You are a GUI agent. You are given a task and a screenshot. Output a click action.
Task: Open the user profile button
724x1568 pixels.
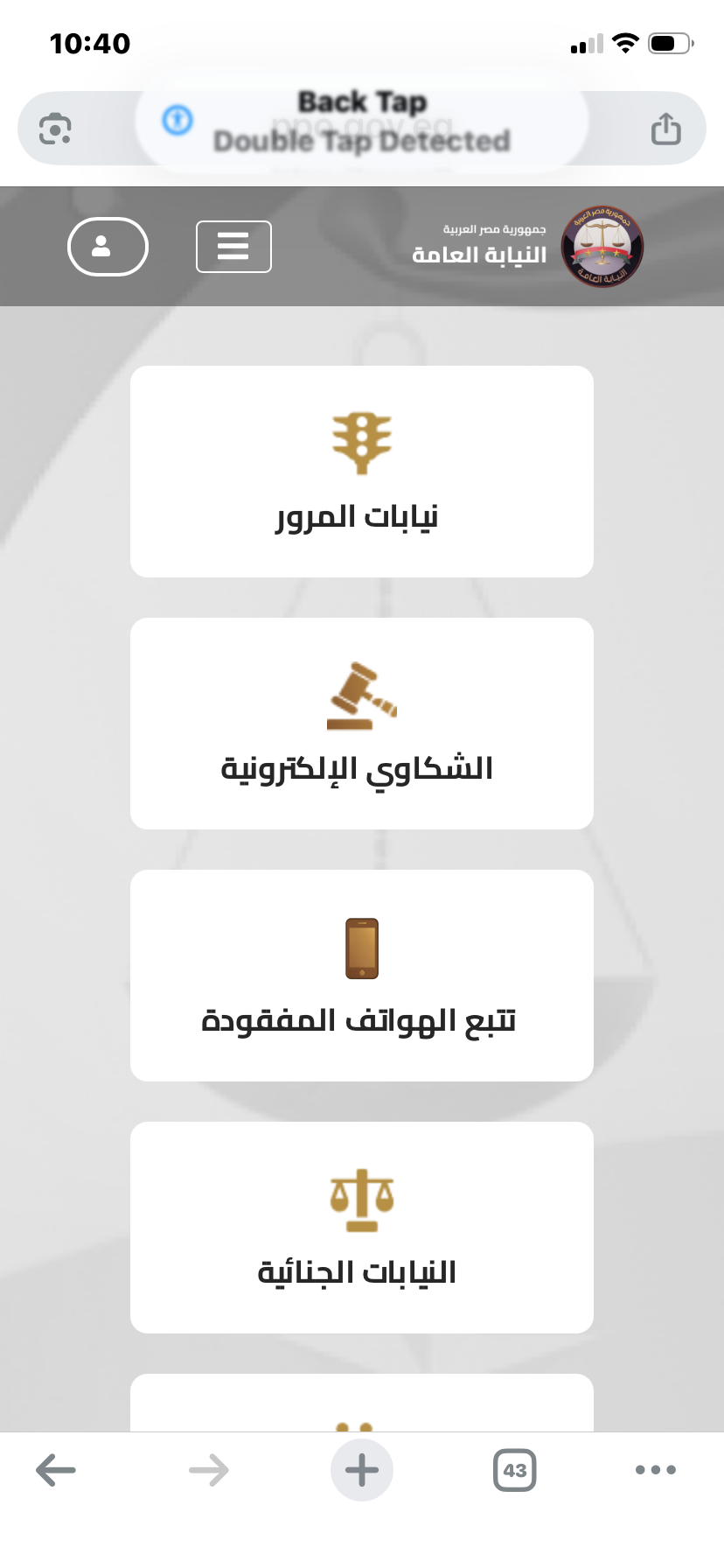pos(108,247)
